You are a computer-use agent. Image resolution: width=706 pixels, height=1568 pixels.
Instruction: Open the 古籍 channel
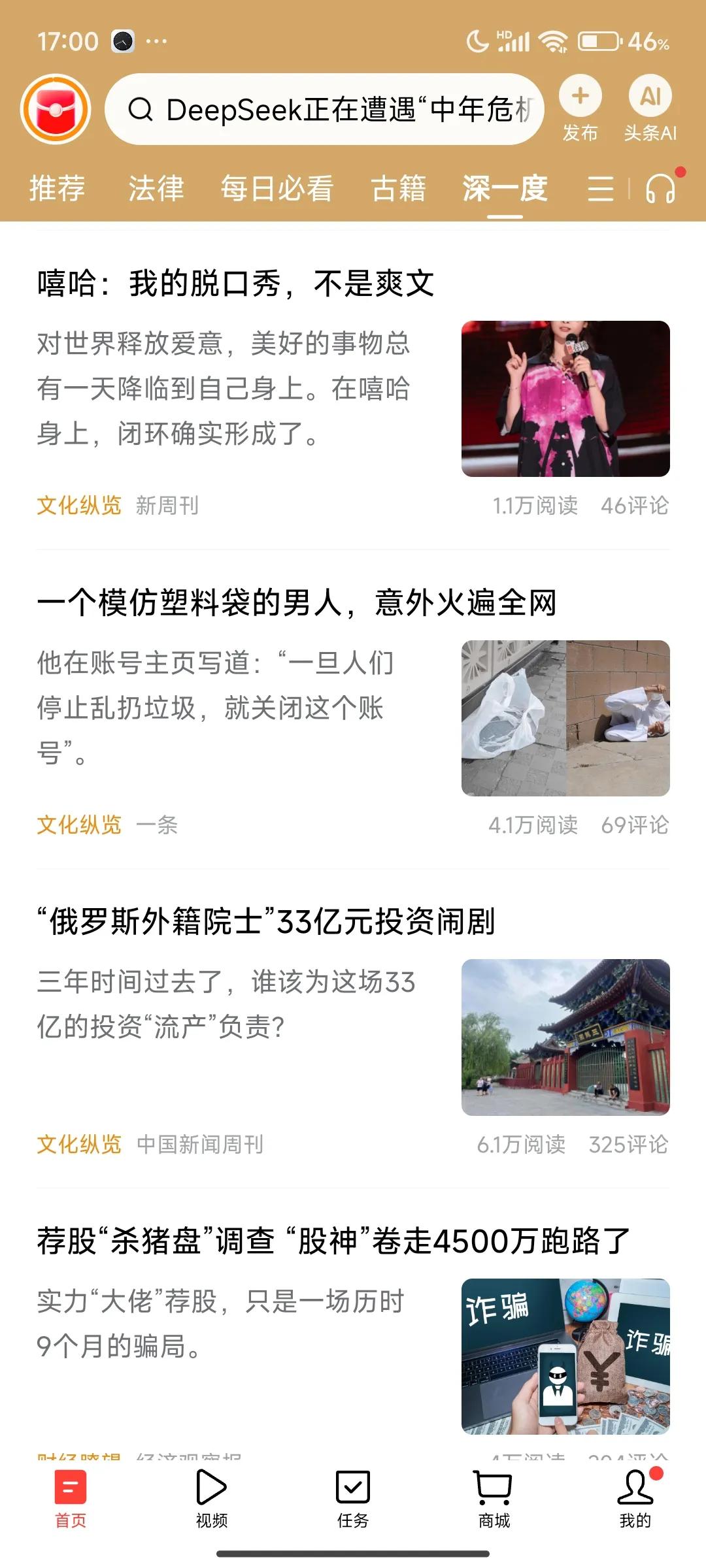399,190
